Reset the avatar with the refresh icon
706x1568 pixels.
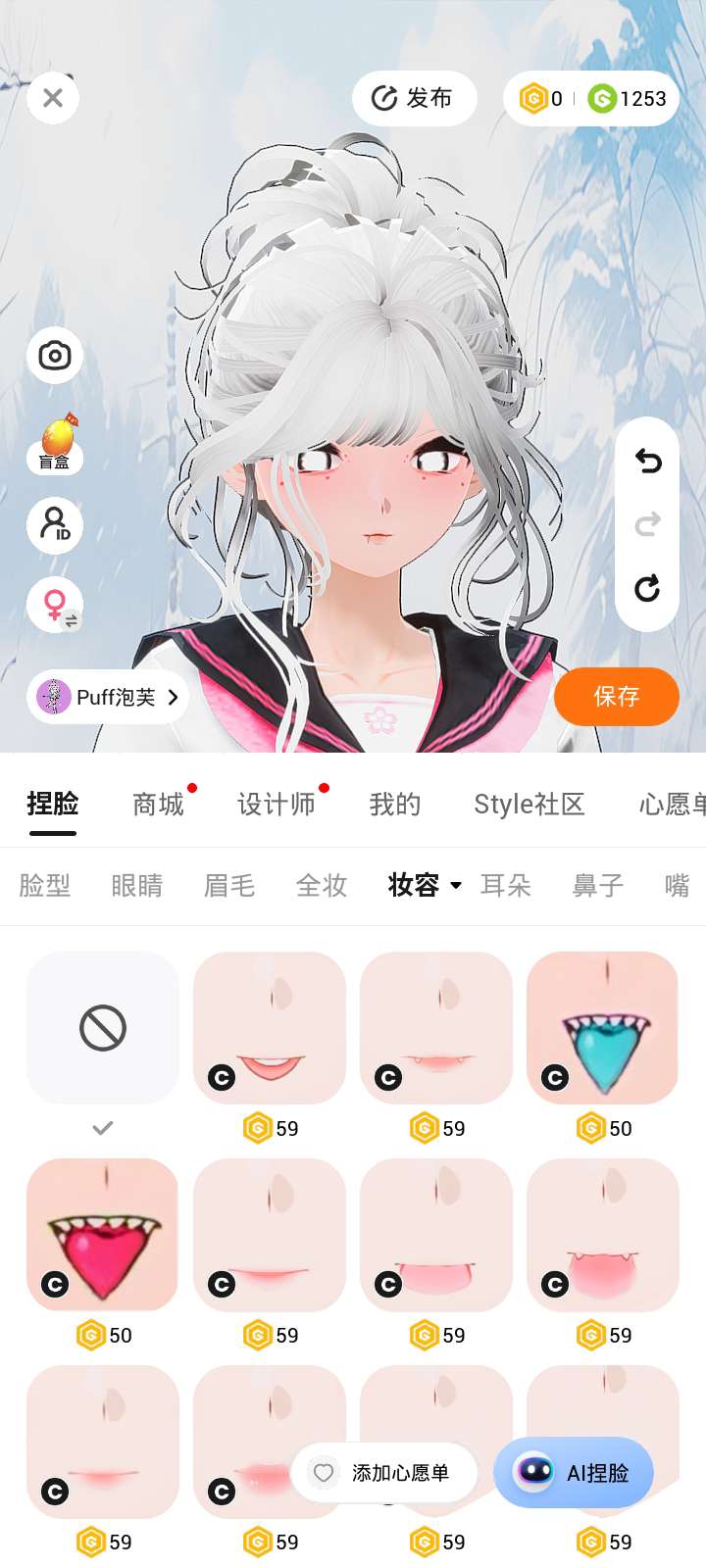(647, 588)
